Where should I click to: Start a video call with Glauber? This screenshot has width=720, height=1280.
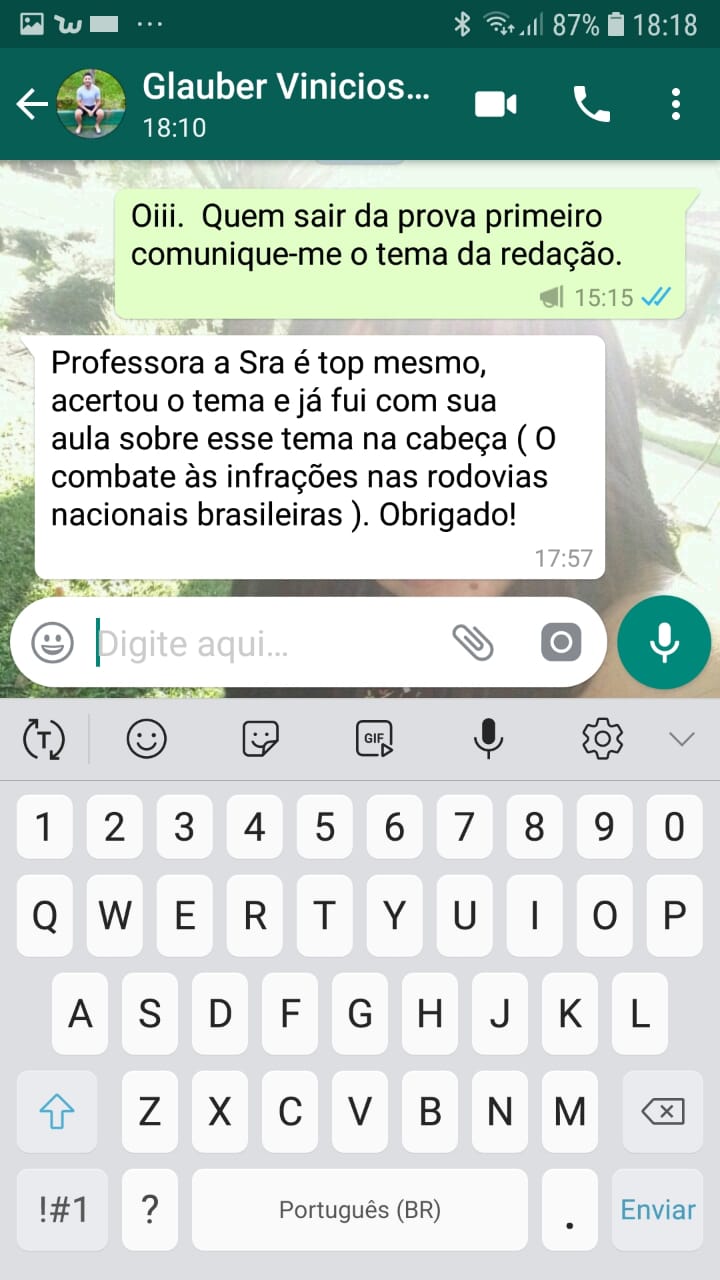point(496,104)
